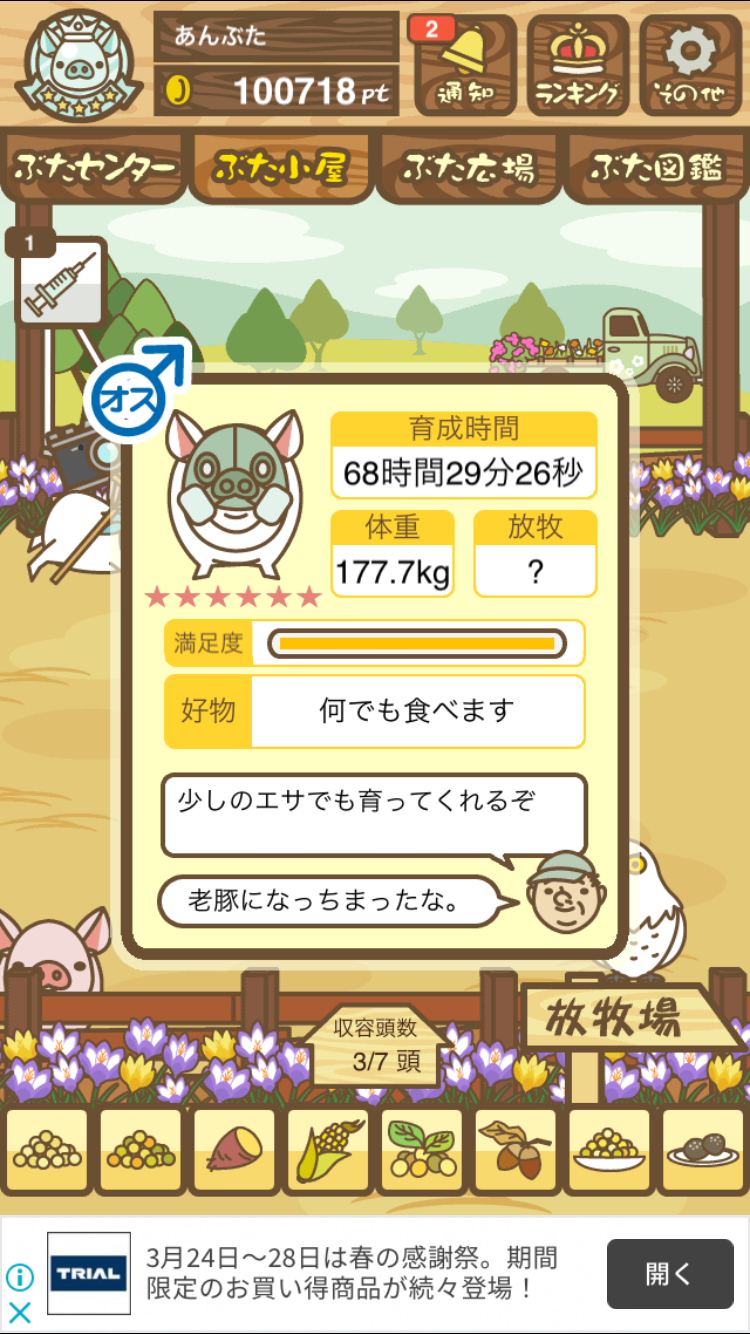The image size is (750, 1334).
Task: Open the 通知 notifications bell
Action: coord(464,65)
